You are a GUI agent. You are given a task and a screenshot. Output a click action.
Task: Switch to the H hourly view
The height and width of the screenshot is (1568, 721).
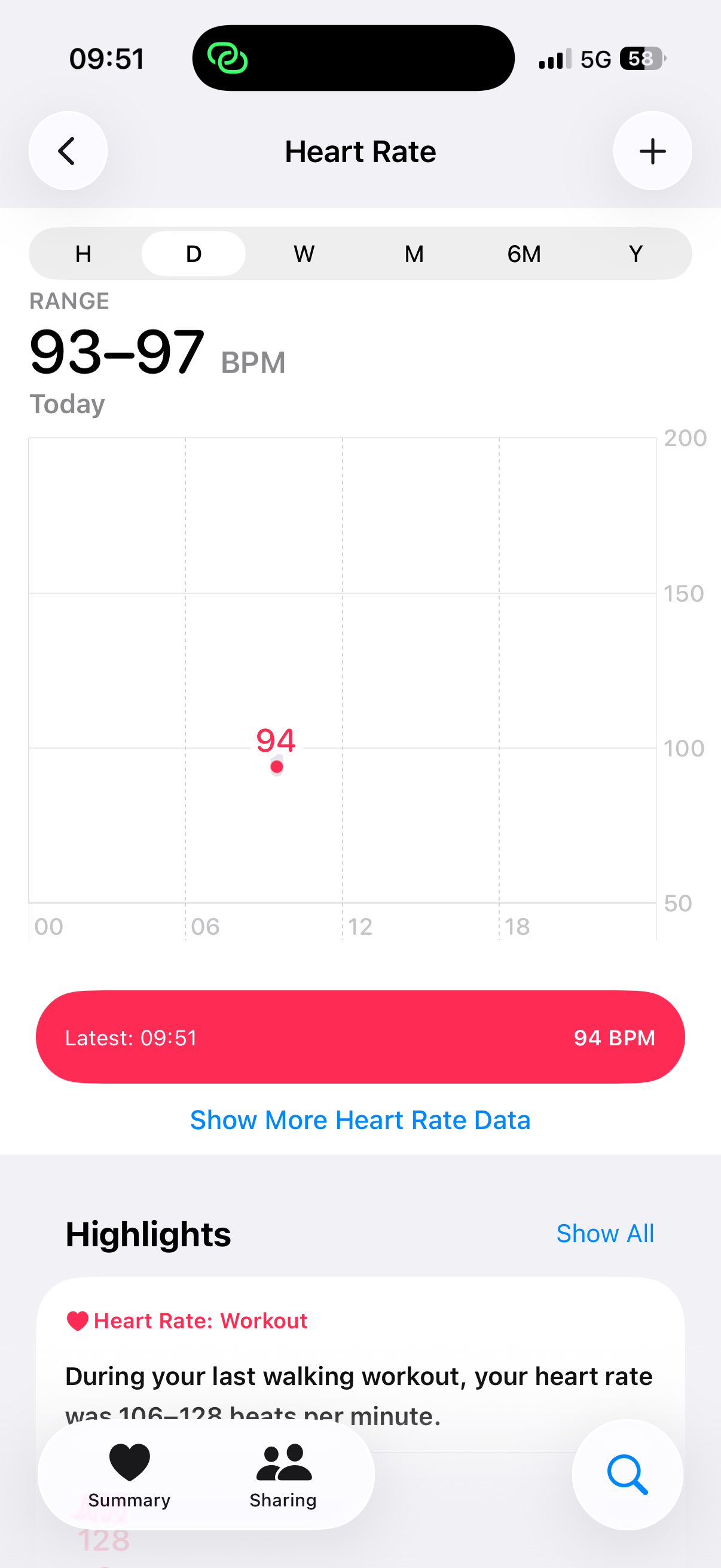pyautogui.click(x=83, y=254)
